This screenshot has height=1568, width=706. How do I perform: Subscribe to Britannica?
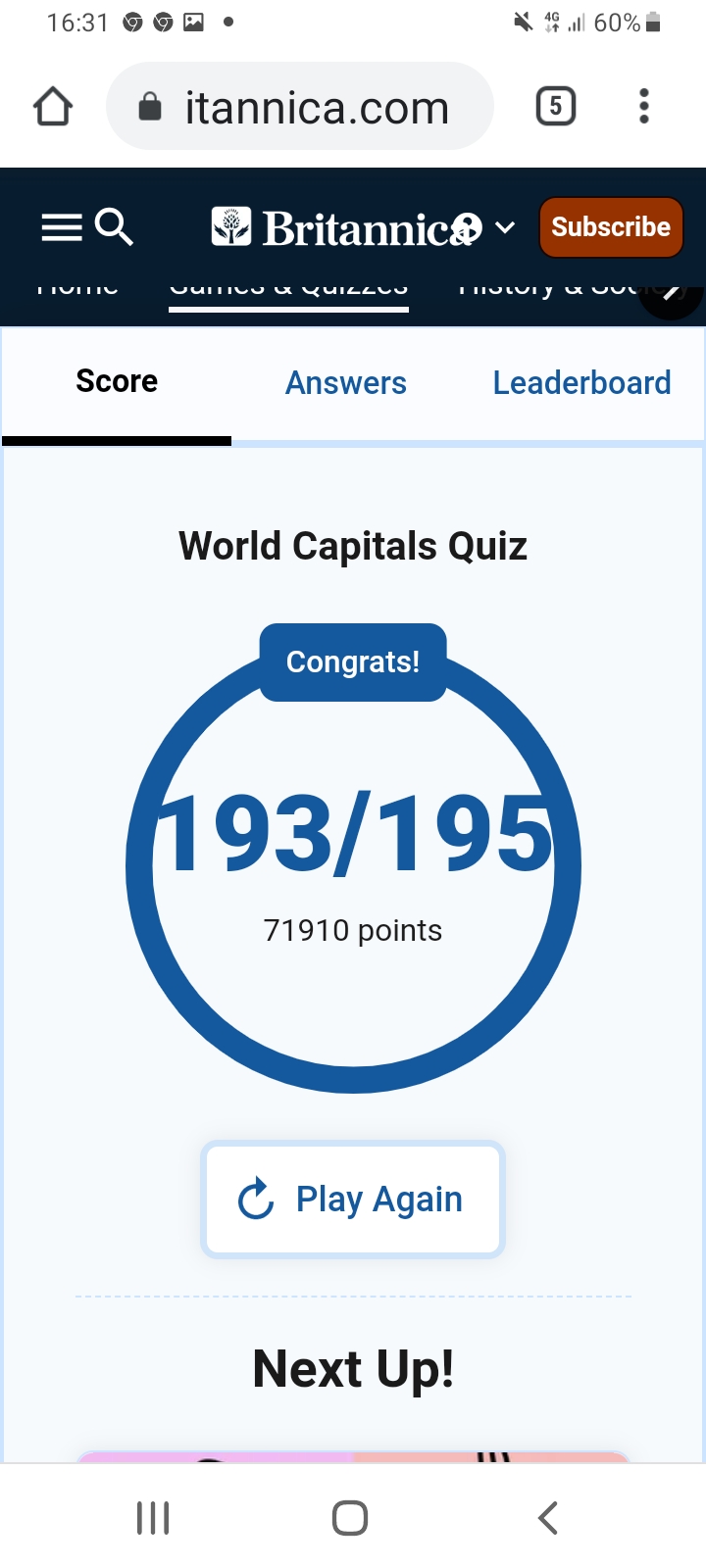(610, 227)
